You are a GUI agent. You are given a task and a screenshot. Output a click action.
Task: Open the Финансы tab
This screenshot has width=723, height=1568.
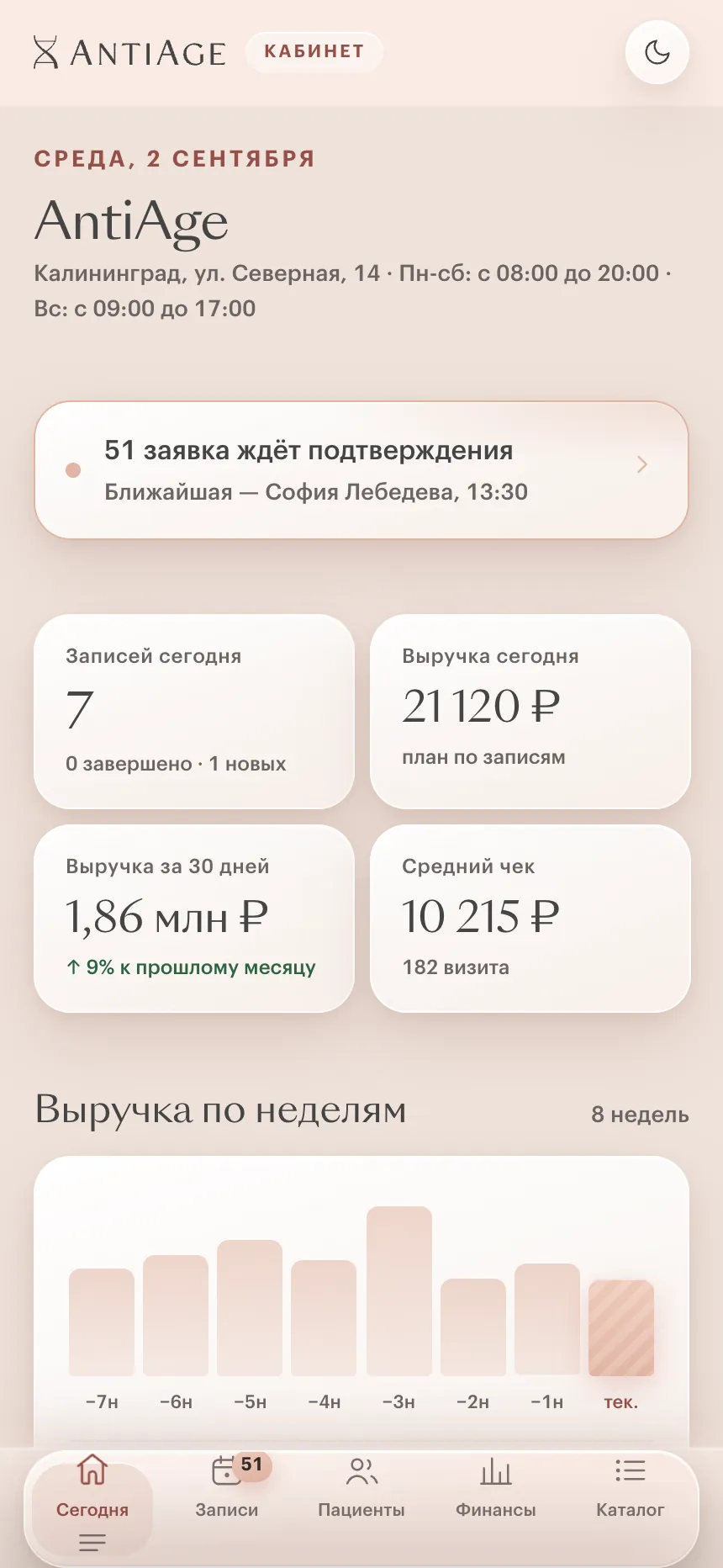[x=496, y=1487]
